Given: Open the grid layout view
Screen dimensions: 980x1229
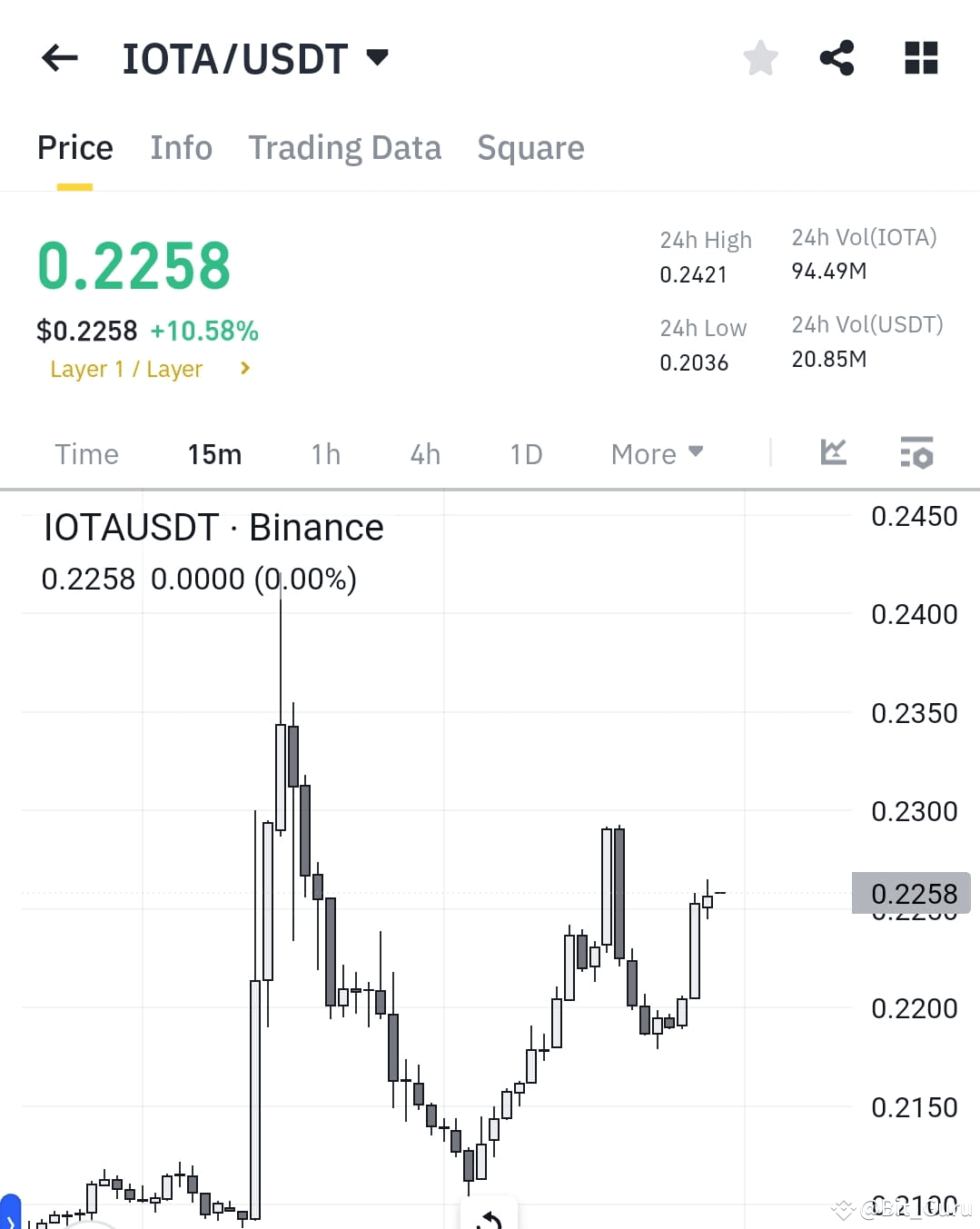Looking at the screenshot, I should (x=920, y=57).
